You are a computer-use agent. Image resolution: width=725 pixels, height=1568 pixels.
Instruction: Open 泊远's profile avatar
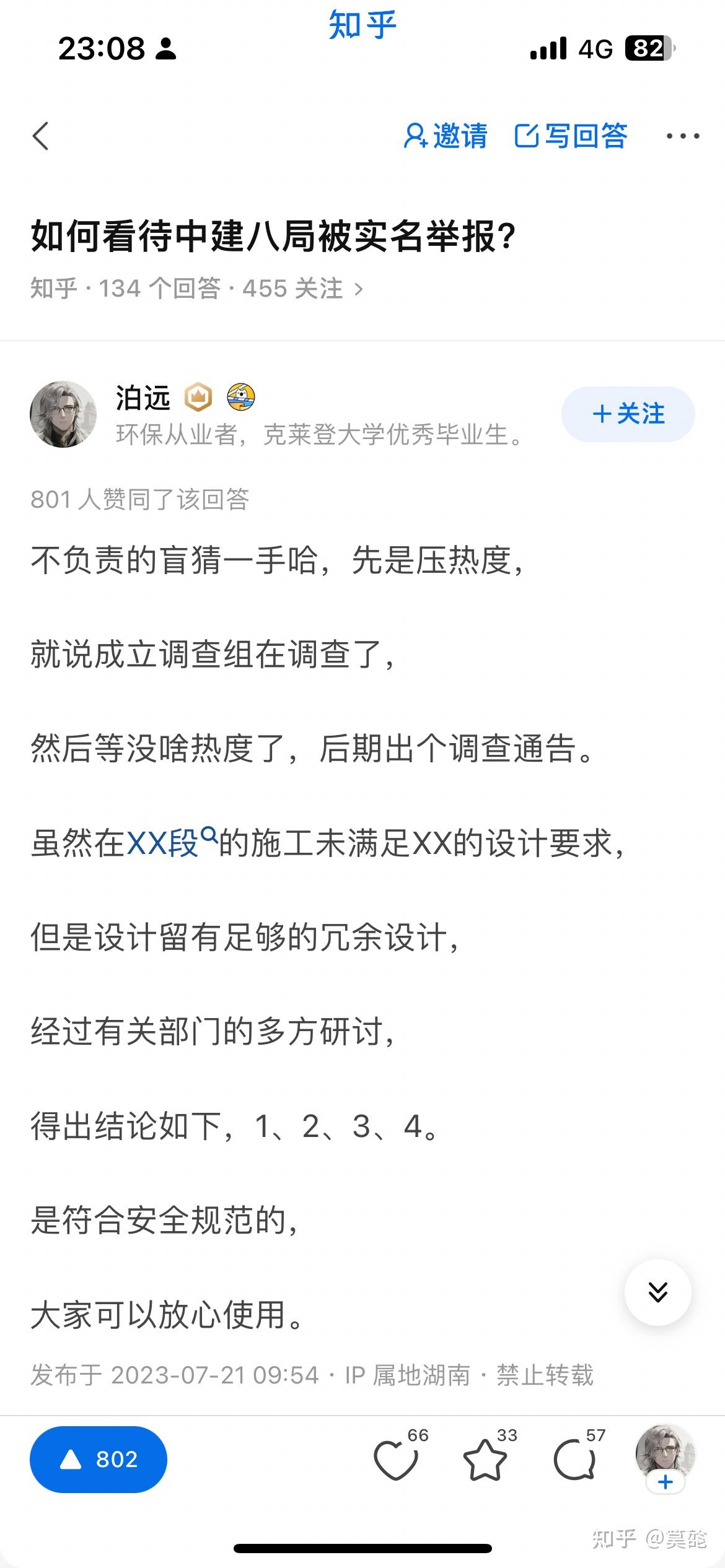pyautogui.click(x=63, y=414)
